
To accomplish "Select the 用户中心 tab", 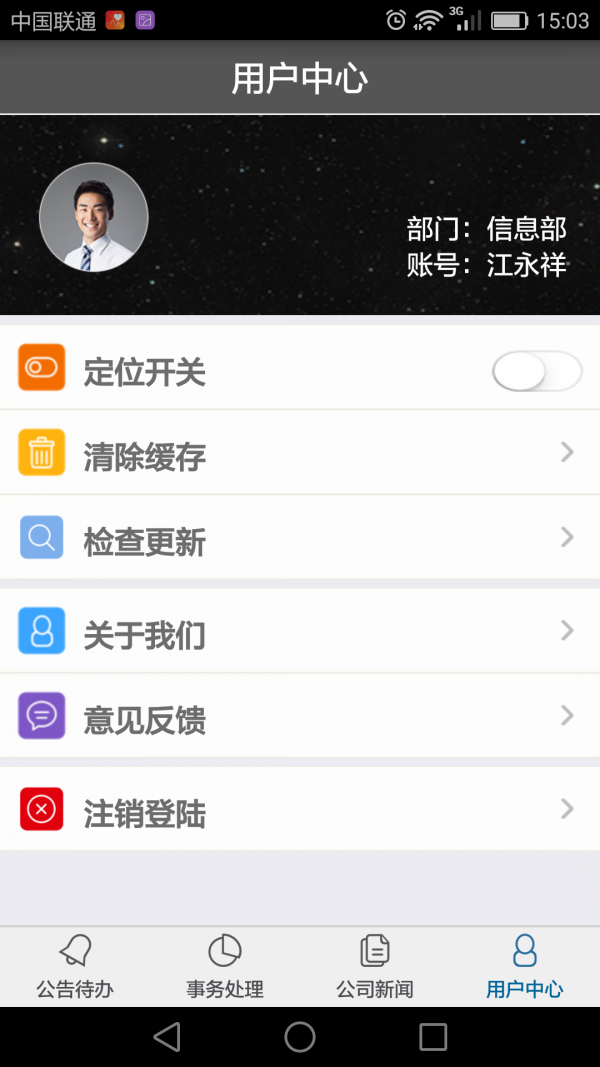I will tap(525, 967).
